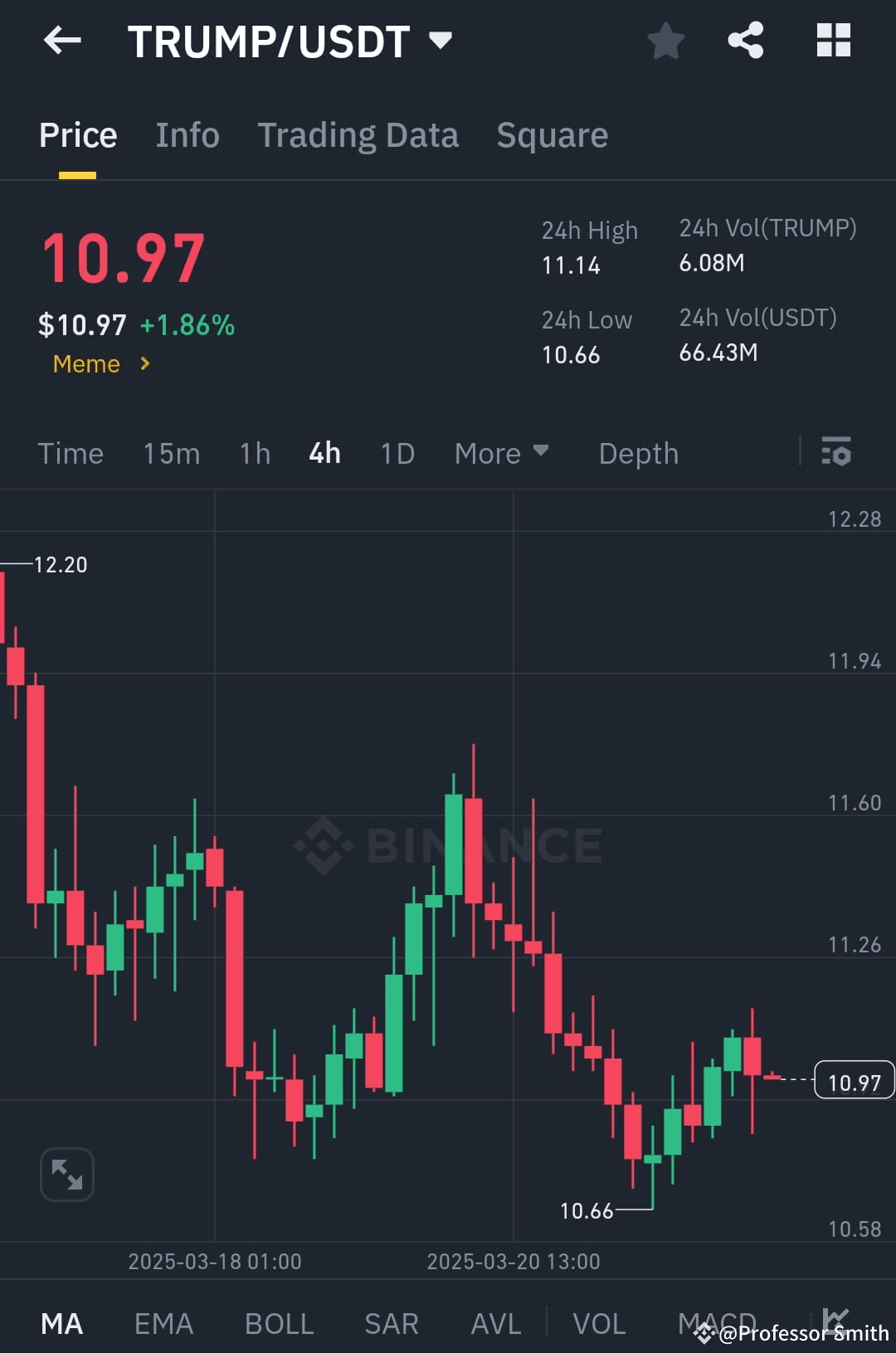Toggle the MACD indicator on
896x1353 pixels.
pos(717,1324)
